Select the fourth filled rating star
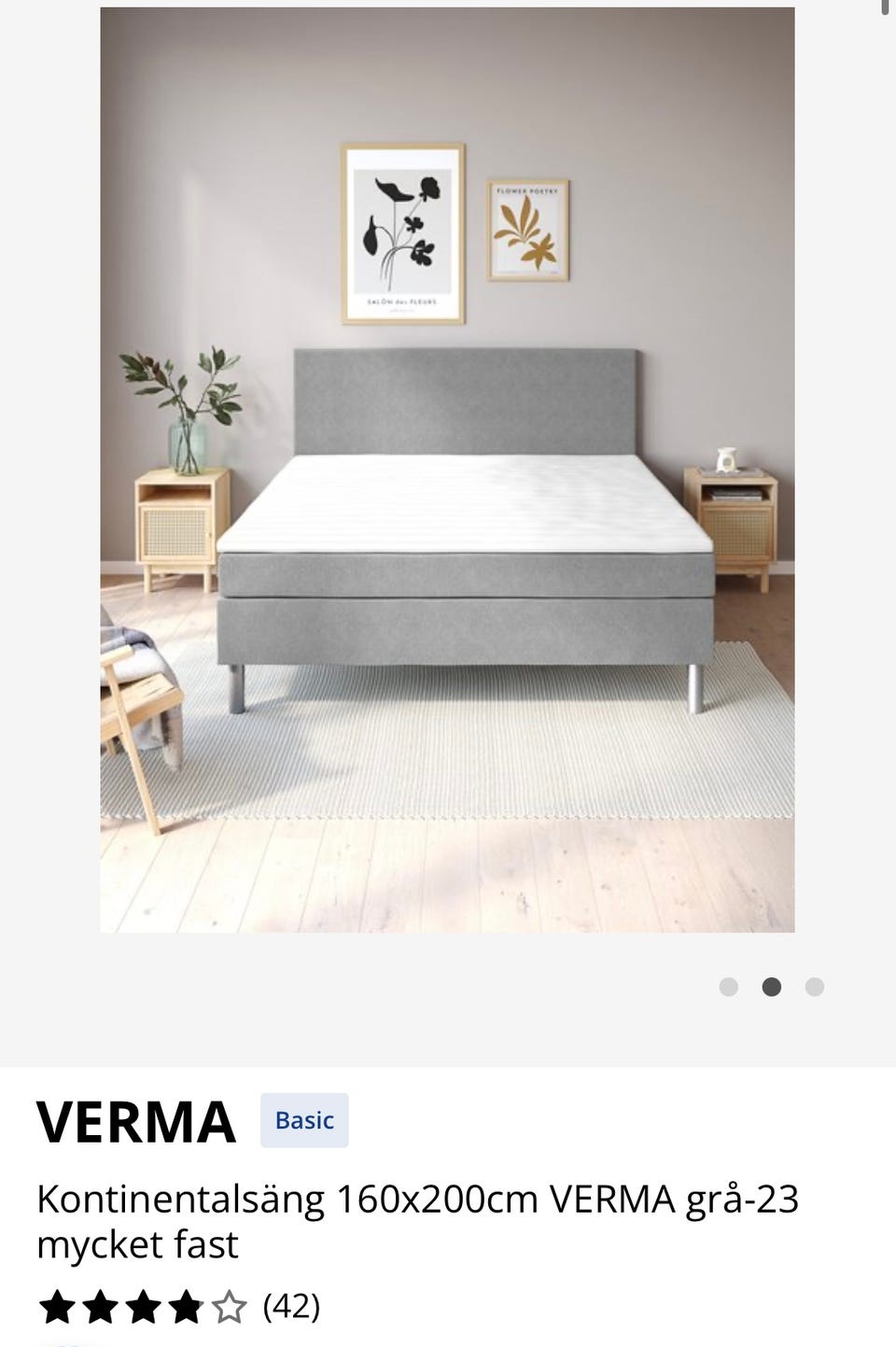Screen dimensions: 896x1347 click(186, 1306)
